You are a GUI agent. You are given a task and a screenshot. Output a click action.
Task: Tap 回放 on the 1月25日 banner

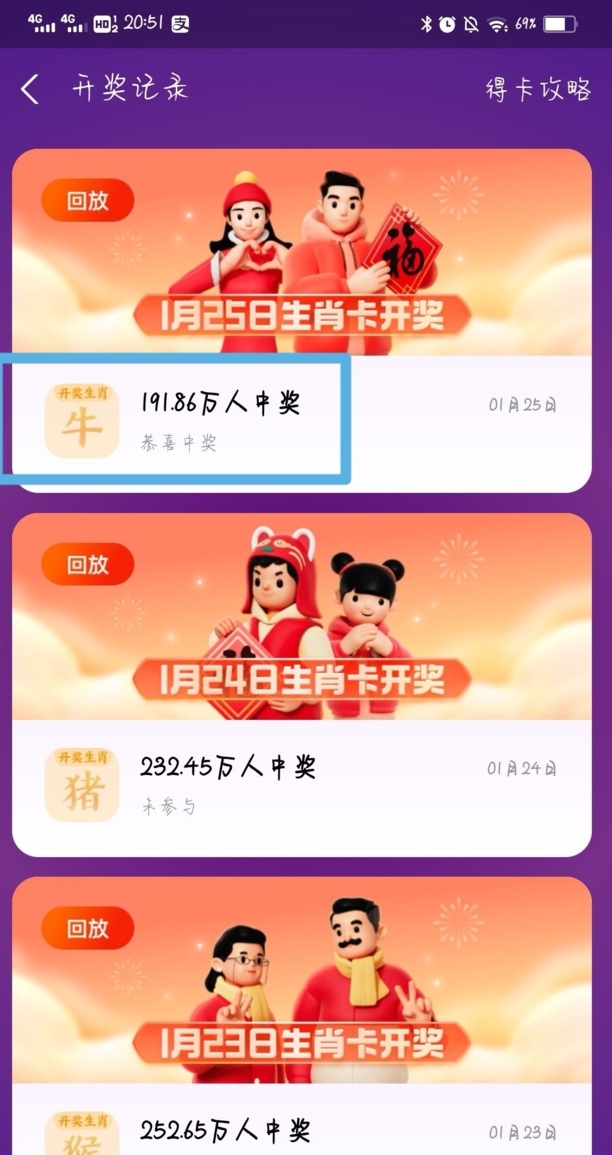[x=87, y=201]
